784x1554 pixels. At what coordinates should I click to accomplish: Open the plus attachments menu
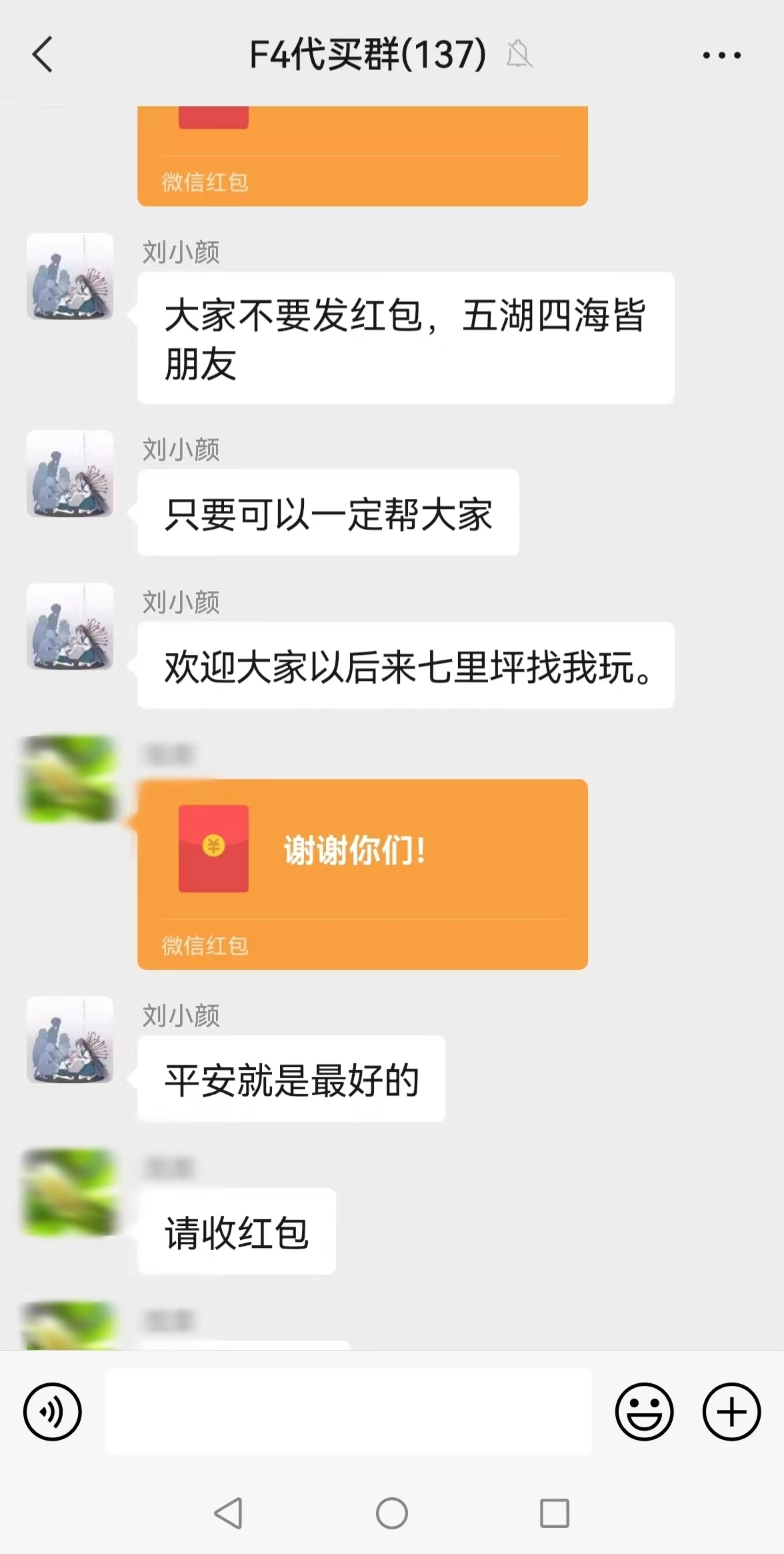(x=731, y=1411)
